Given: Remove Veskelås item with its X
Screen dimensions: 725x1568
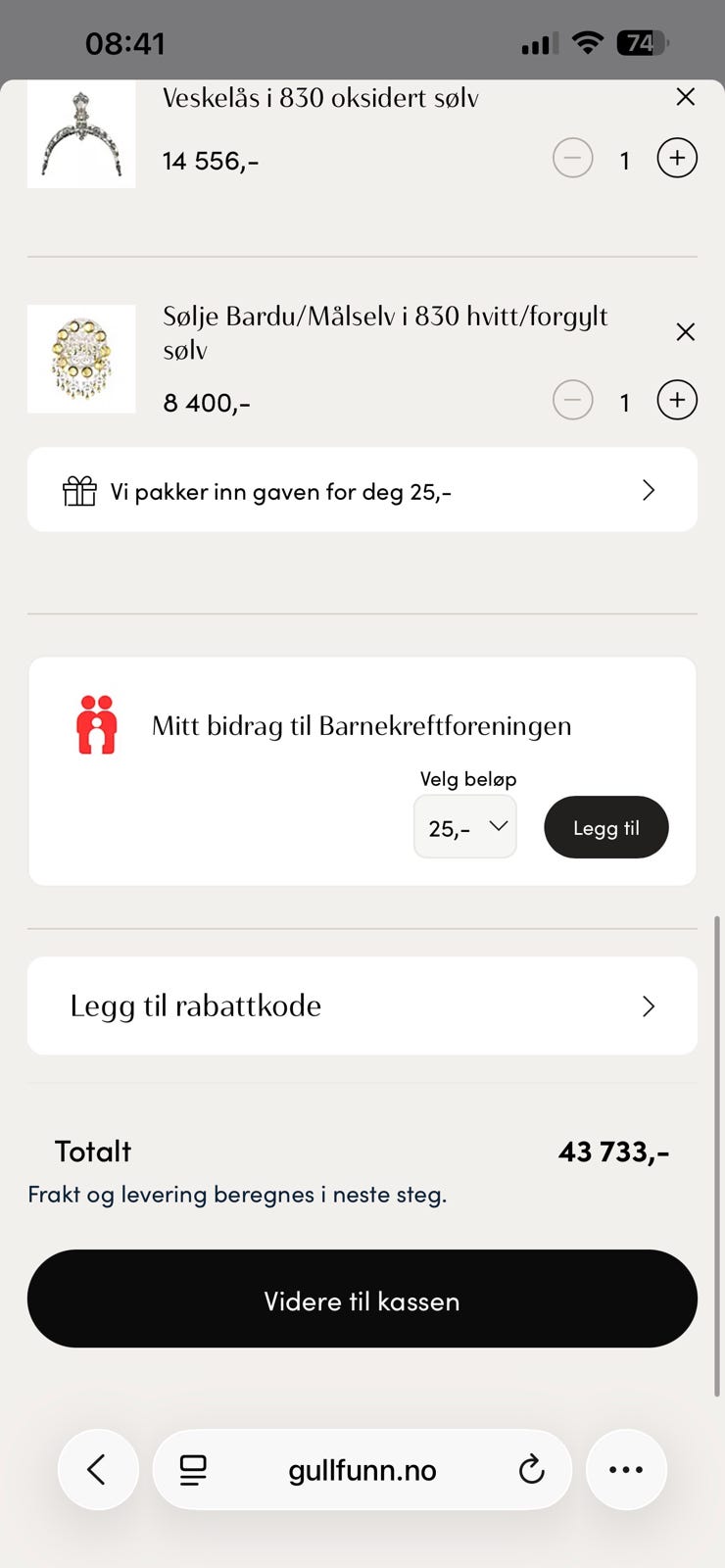Looking at the screenshot, I should (x=685, y=97).
